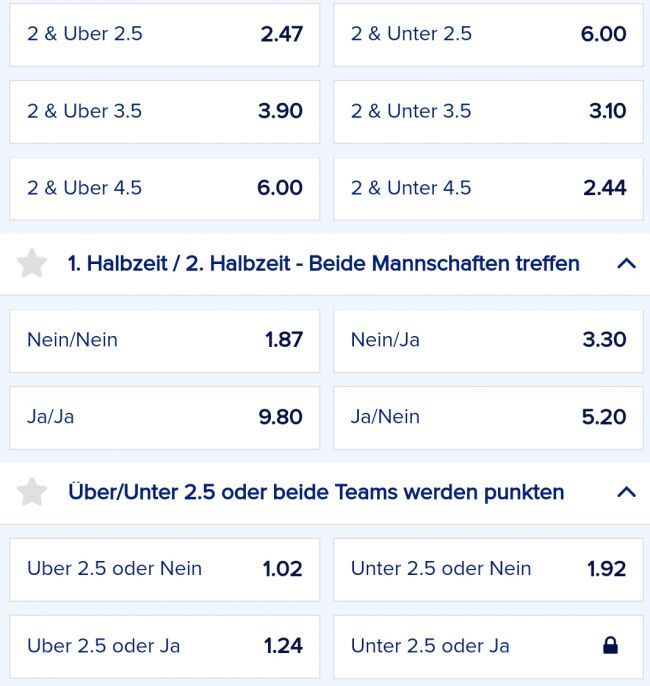This screenshot has width=650, height=686.
Task: Select Ja/Ja odds 9.80
Action: click(164, 417)
